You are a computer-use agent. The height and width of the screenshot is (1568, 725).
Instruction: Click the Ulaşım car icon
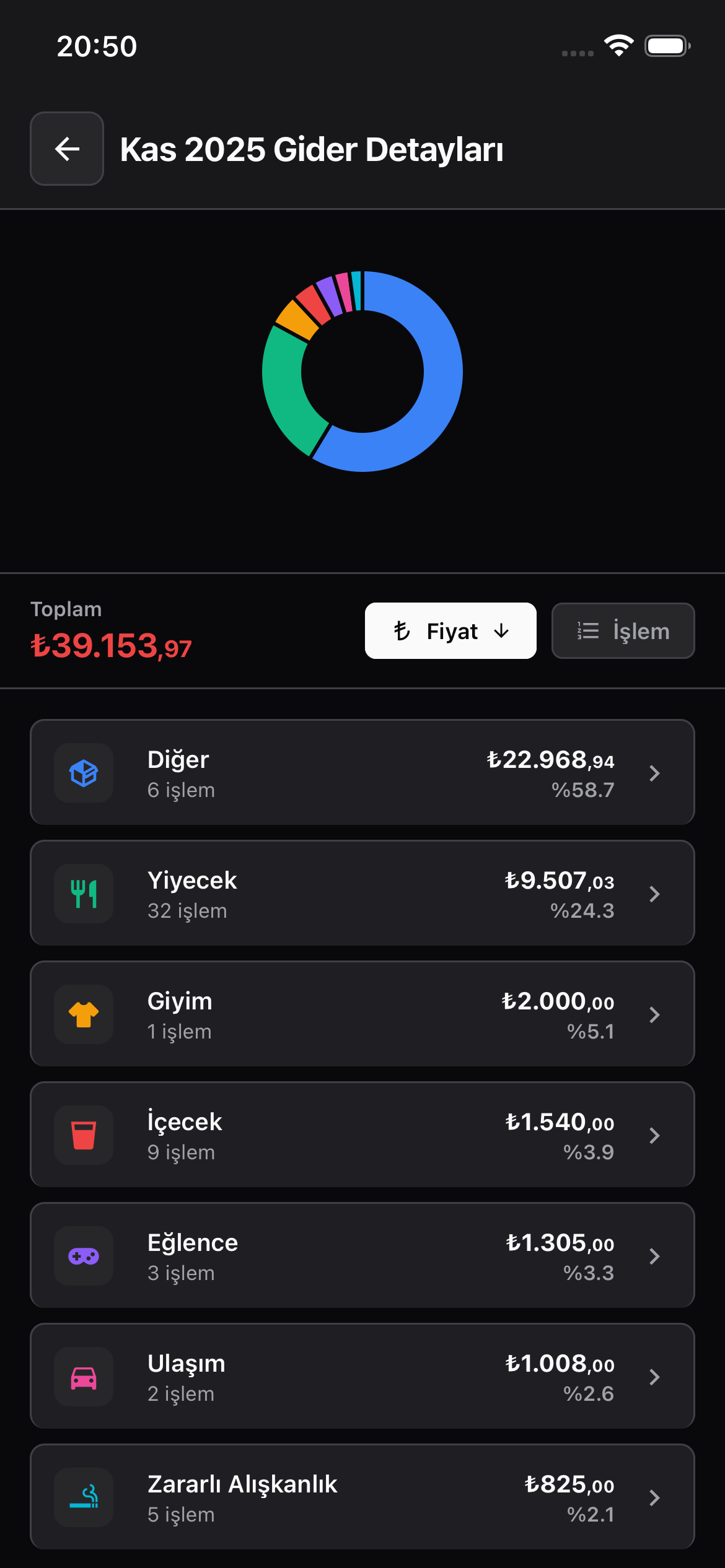point(84,1377)
